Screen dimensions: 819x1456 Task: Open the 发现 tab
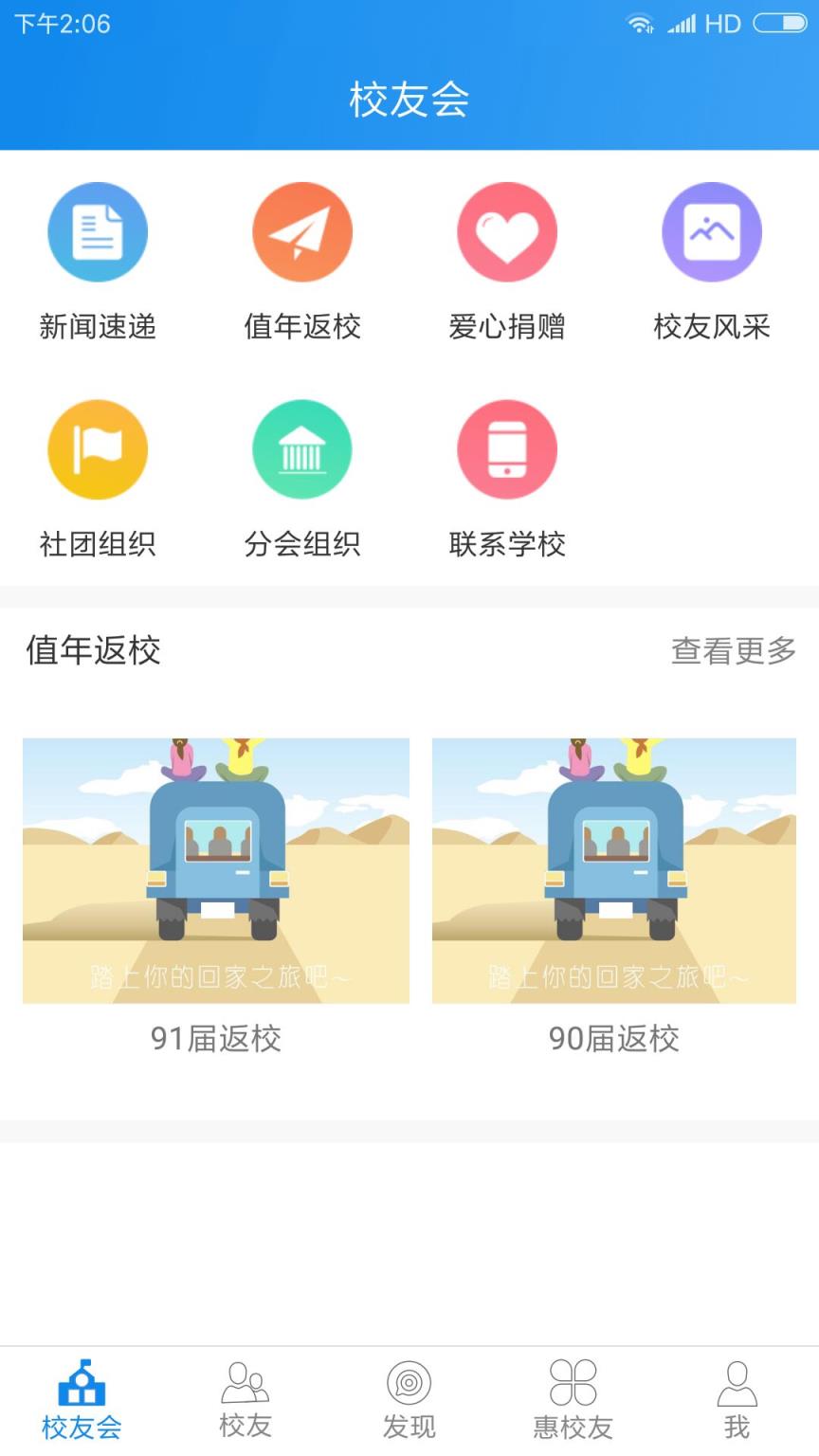click(x=409, y=1403)
